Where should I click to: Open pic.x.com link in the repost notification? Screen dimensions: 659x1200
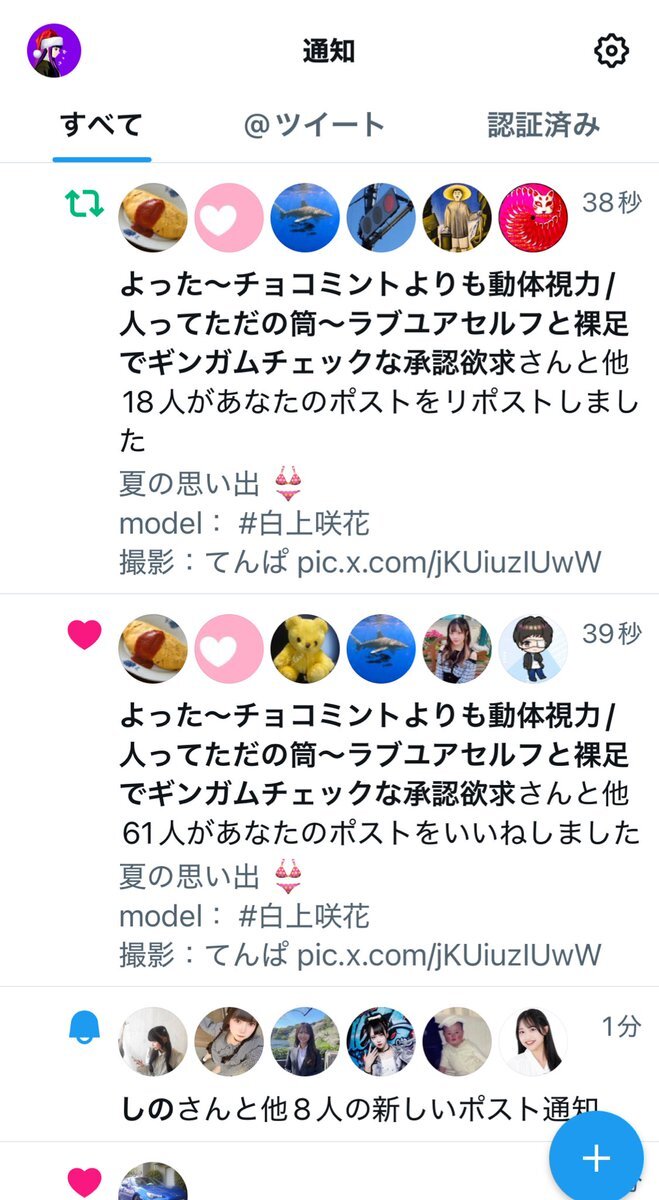click(449, 561)
